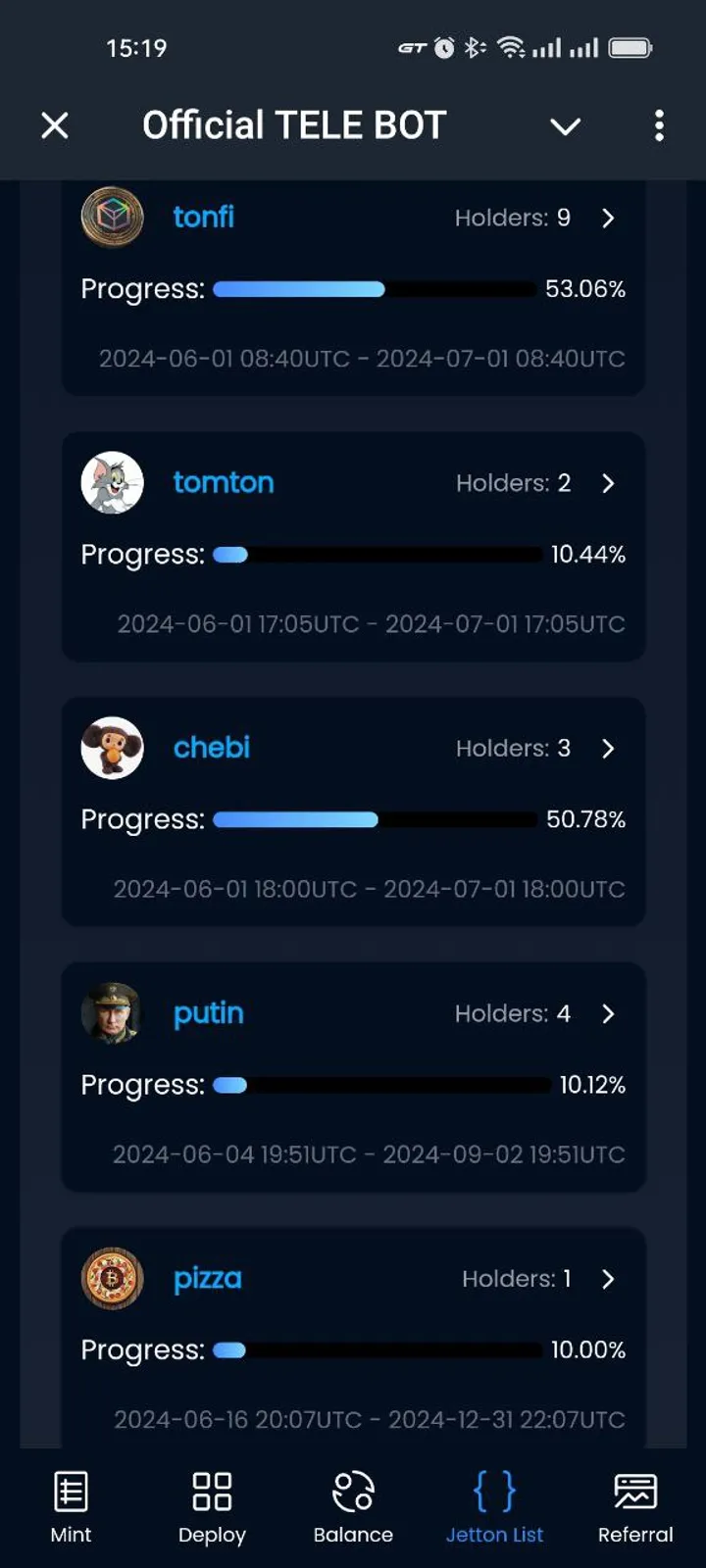Open the three-dot overflow menu
The image size is (706, 1568).
(659, 125)
